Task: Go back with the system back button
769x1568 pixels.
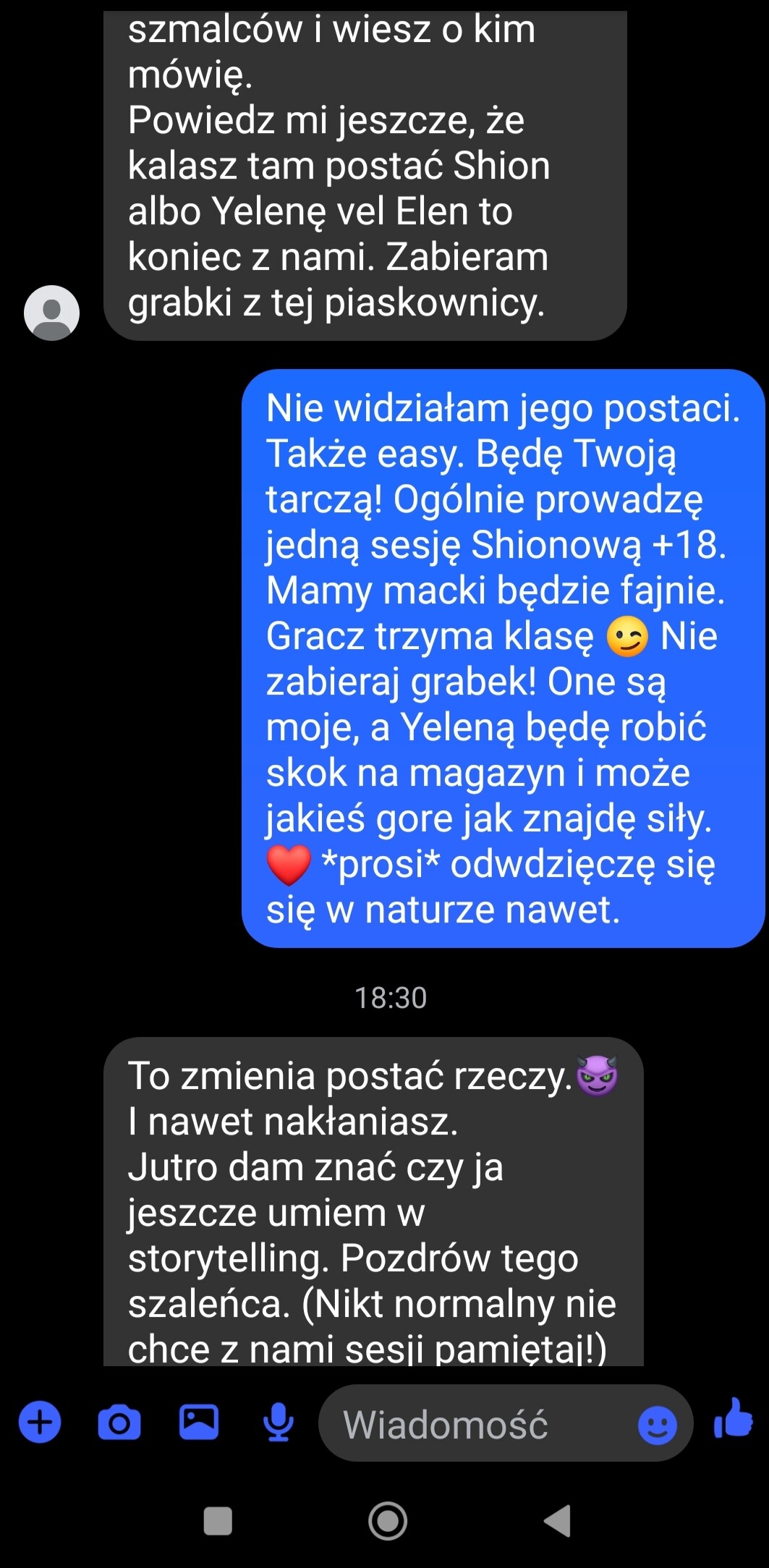Action: (558, 1520)
